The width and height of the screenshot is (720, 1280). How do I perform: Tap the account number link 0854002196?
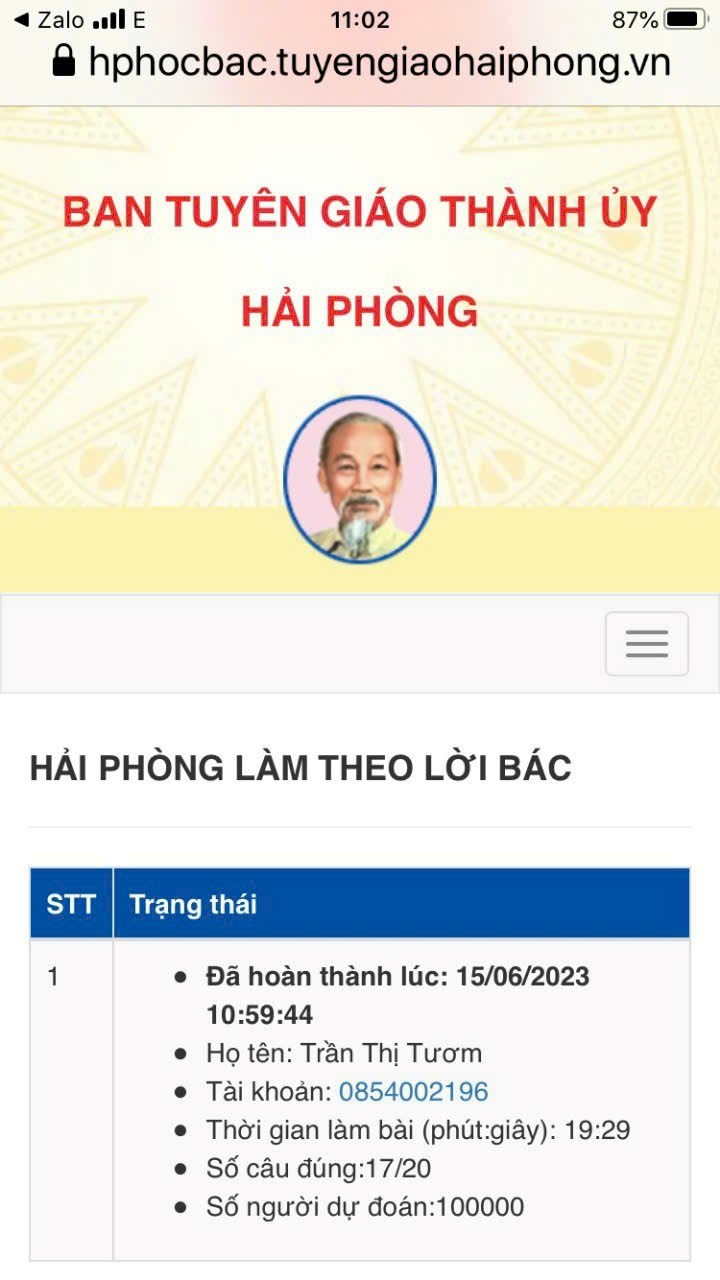click(413, 1091)
